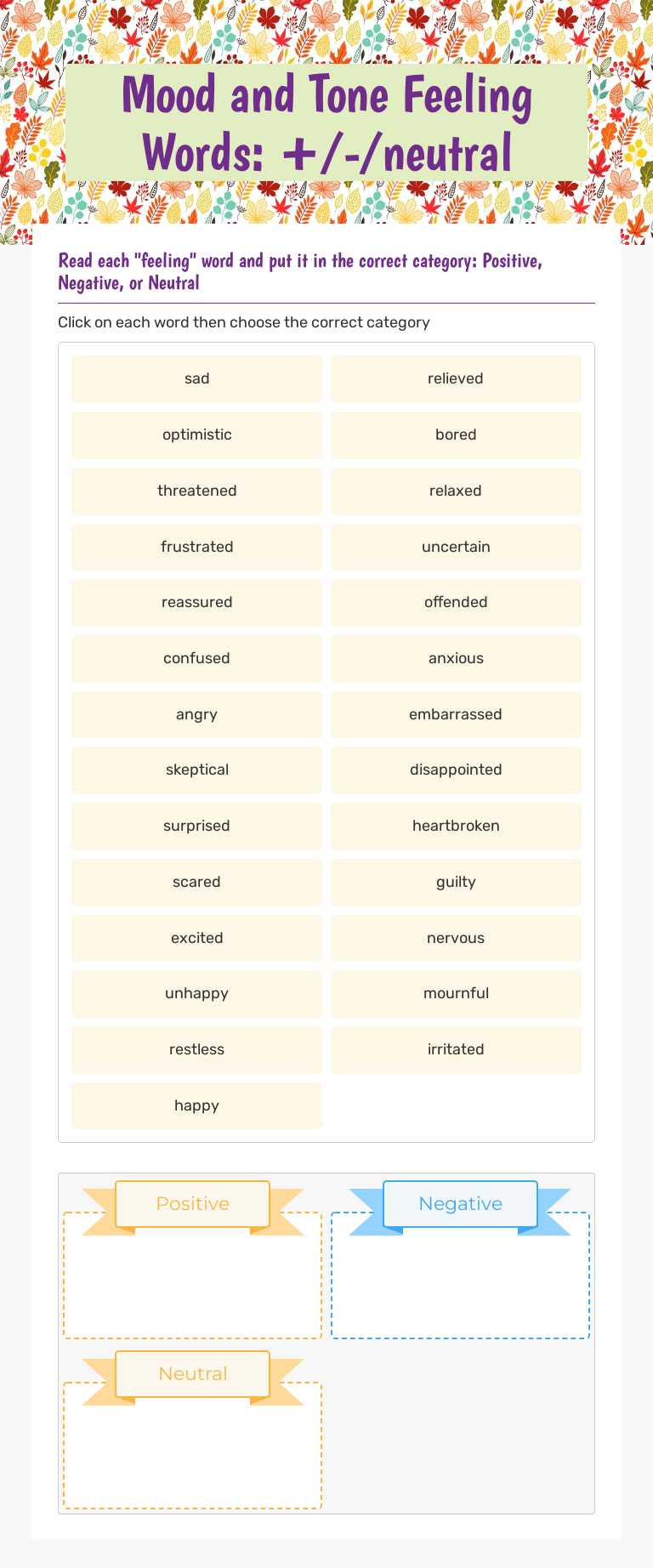Click the word "heartbroken"
The height and width of the screenshot is (1568, 653).
click(456, 826)
